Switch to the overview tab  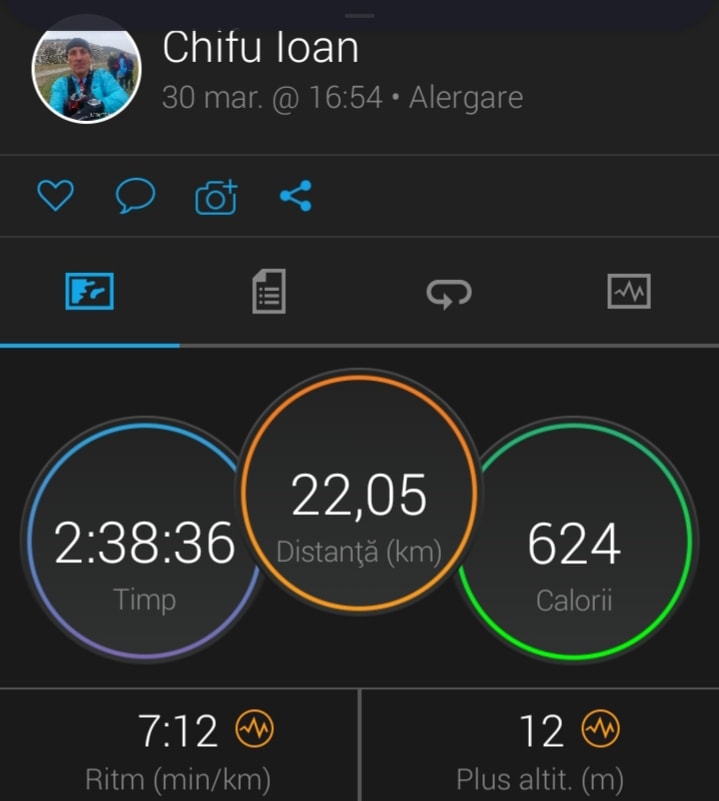coord(90,292)
